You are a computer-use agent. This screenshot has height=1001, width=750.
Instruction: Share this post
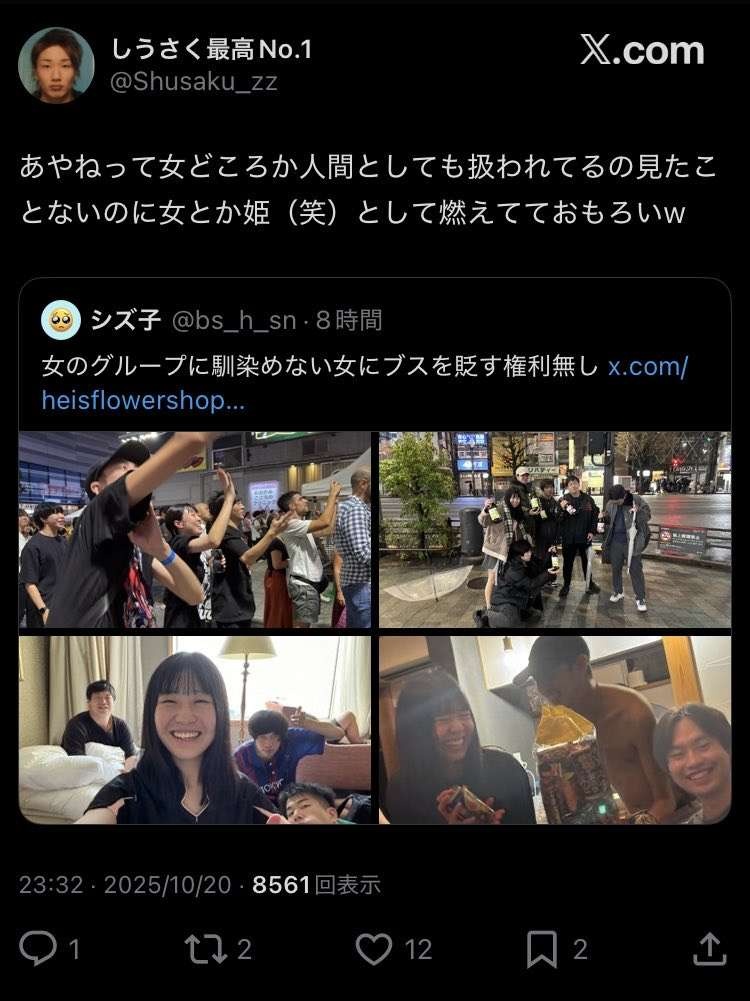point(709,948)
